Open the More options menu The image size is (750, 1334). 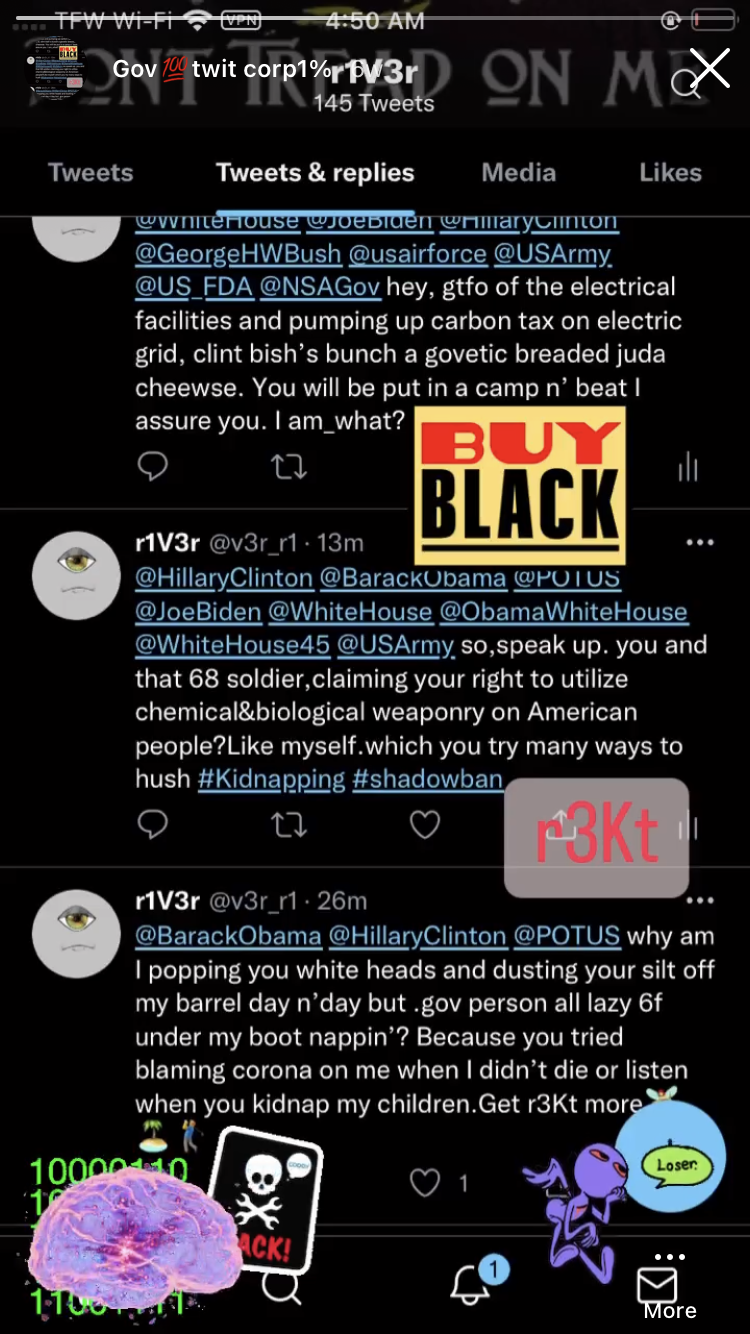click(x=669, y=1284)
